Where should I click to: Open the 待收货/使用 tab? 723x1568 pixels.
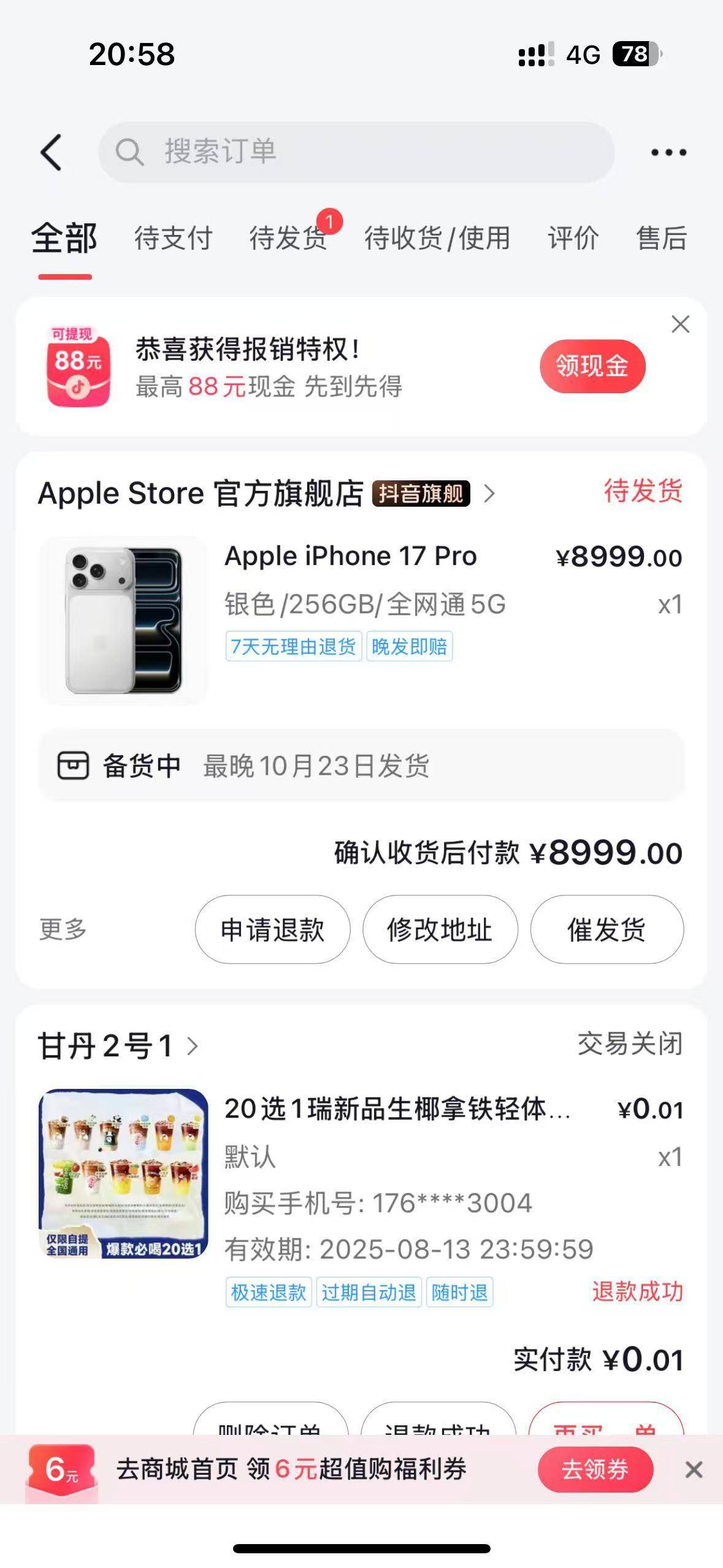coord(437,238)
